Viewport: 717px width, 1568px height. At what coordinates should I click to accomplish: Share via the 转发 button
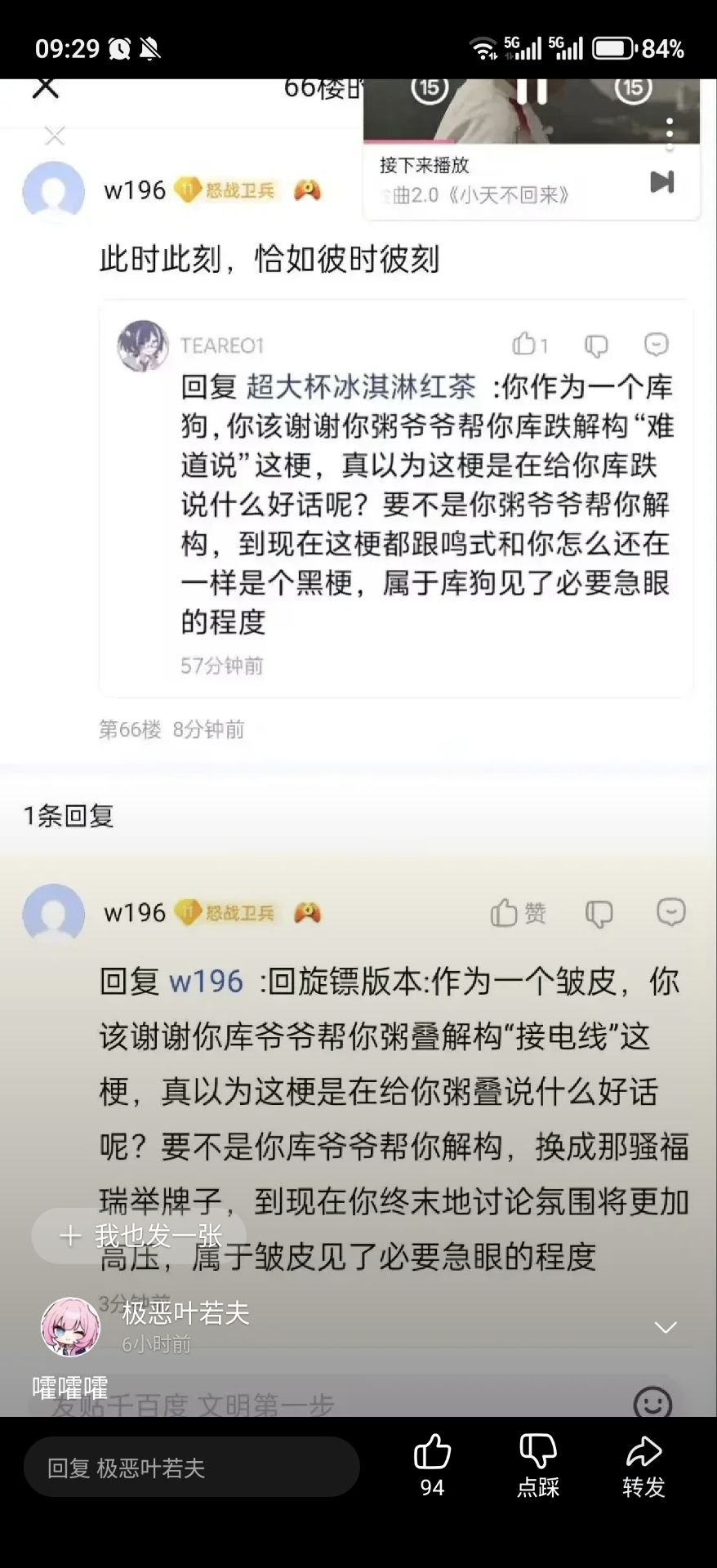pyautogui.click(x=644, y=1466)
